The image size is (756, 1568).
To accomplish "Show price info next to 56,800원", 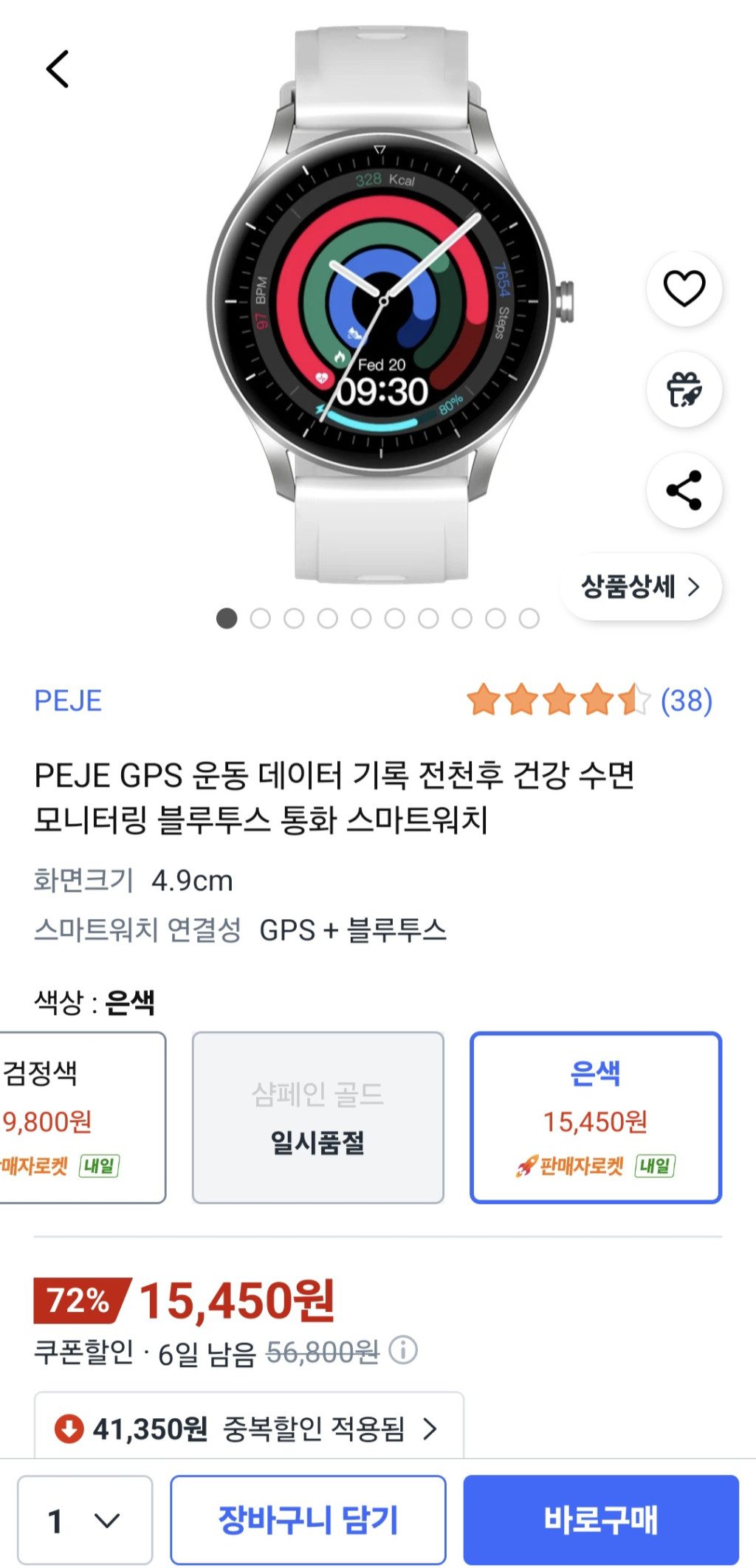I will 404,1350.
